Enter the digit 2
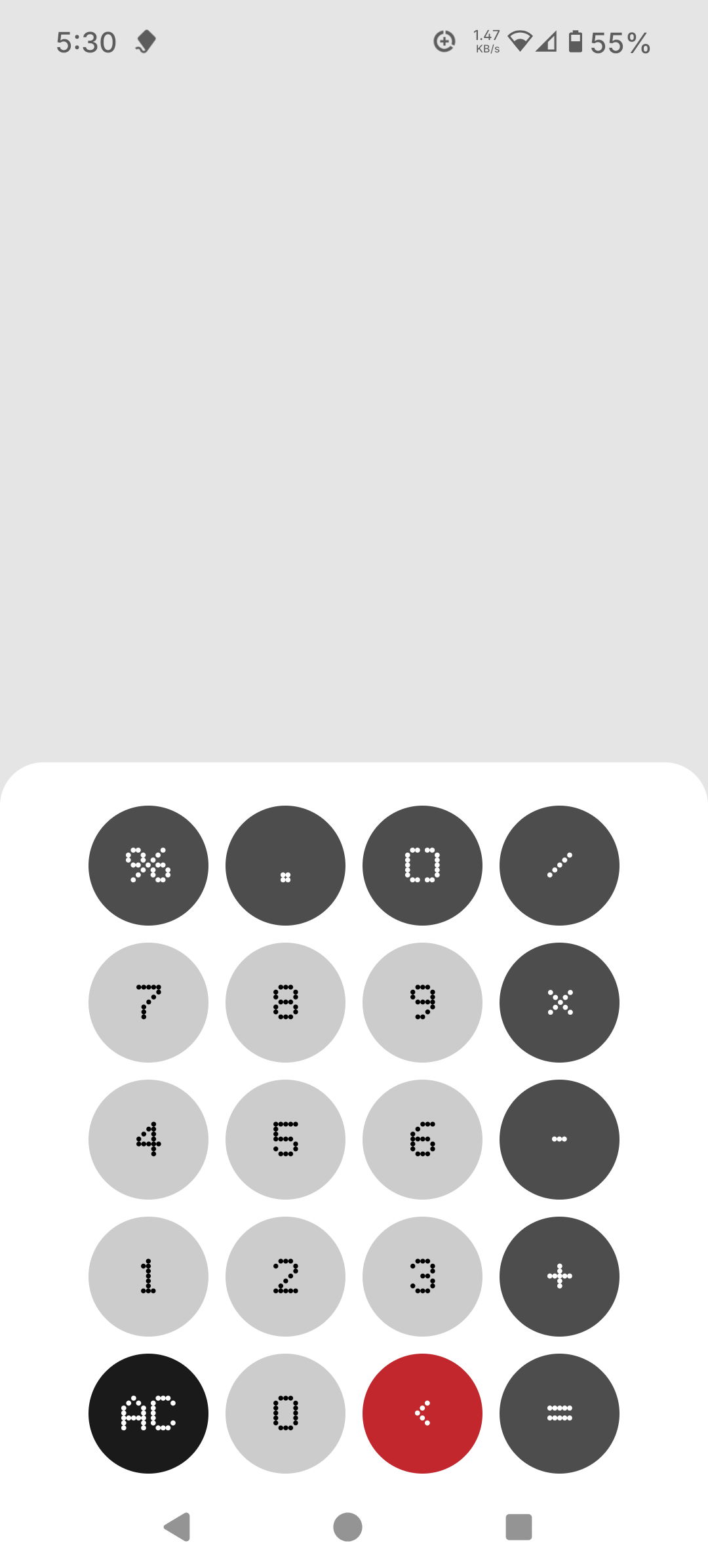This screenshot has height=1568, width=708. click(285, 1276)
